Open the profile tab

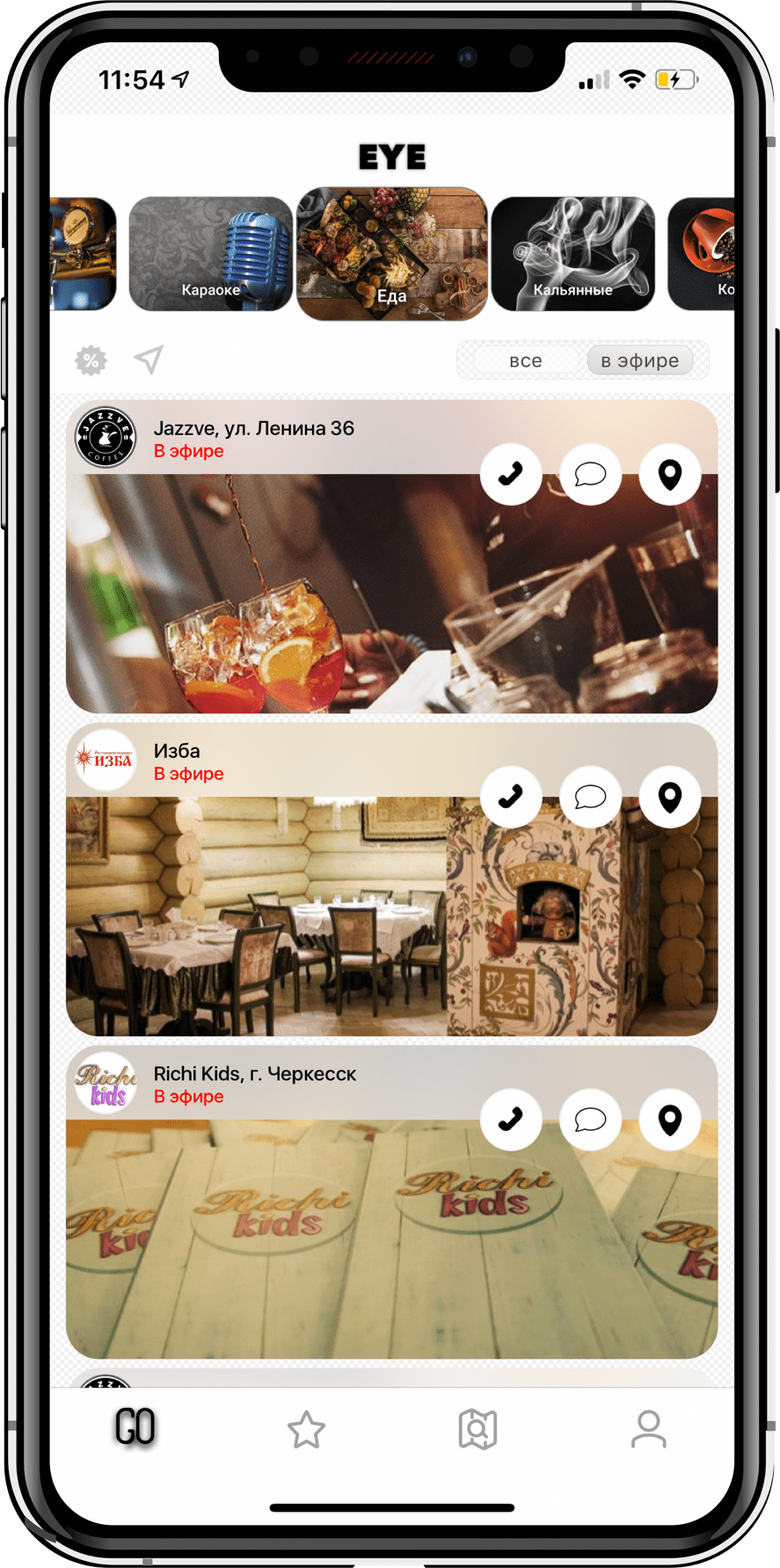(x=648, y=1429)
